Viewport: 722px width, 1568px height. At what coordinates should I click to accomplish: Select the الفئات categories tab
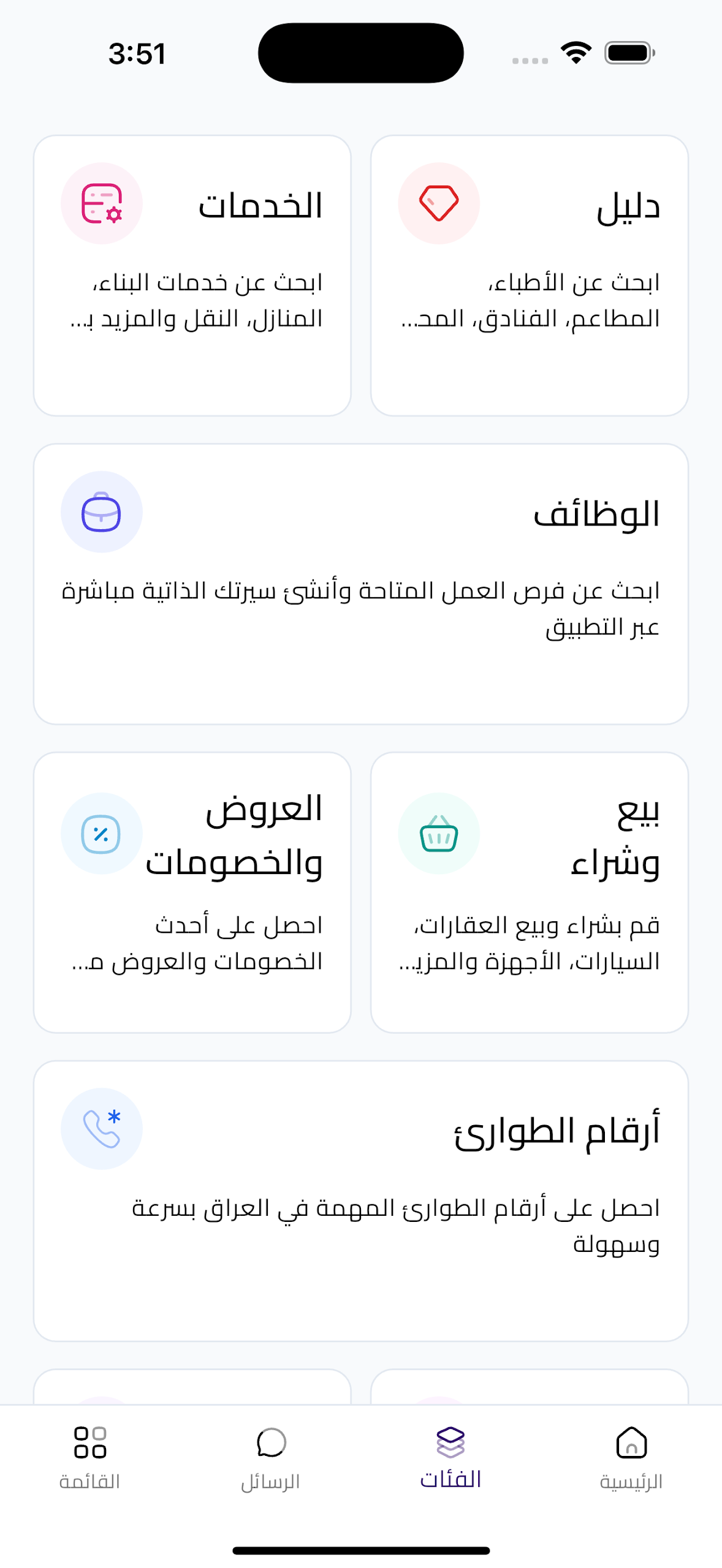(450, 1459)
